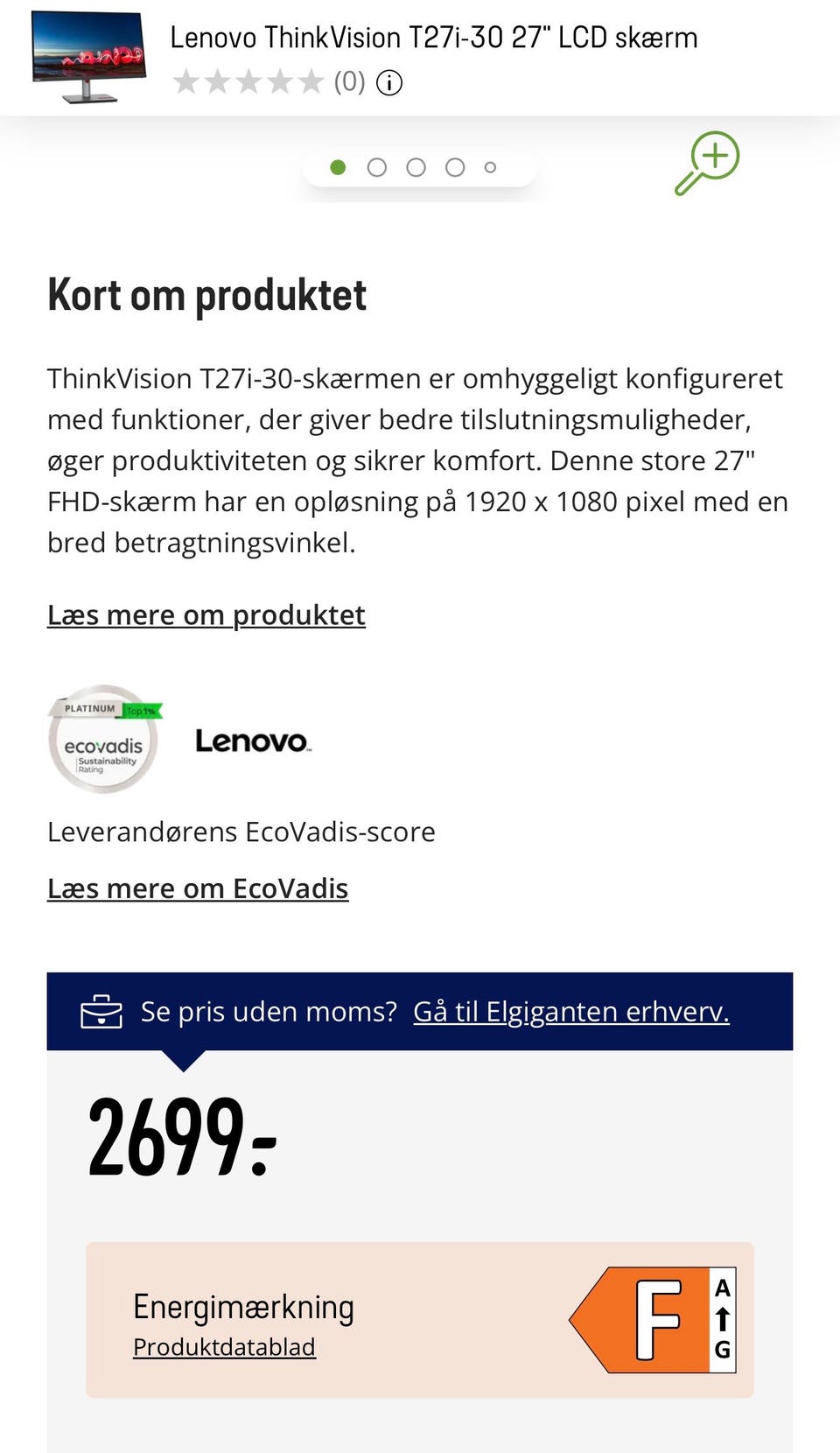Go to Elgiganten erhverv link
Image resolution: width=840 pixels, height=1453 pixels.
(x=571, y=1012)
